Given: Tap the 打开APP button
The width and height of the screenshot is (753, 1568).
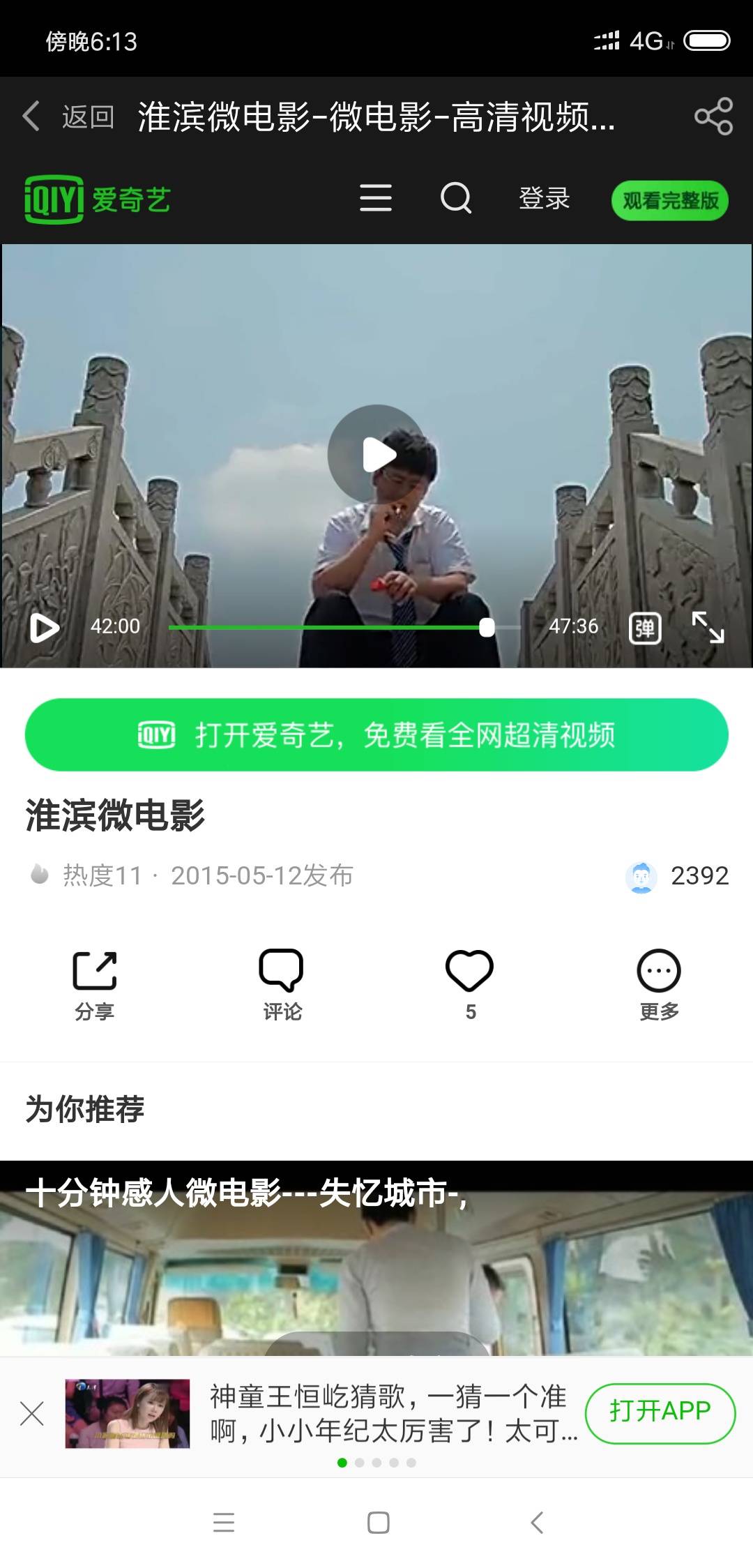Looking at the screenshot, I should point(660,1412).
